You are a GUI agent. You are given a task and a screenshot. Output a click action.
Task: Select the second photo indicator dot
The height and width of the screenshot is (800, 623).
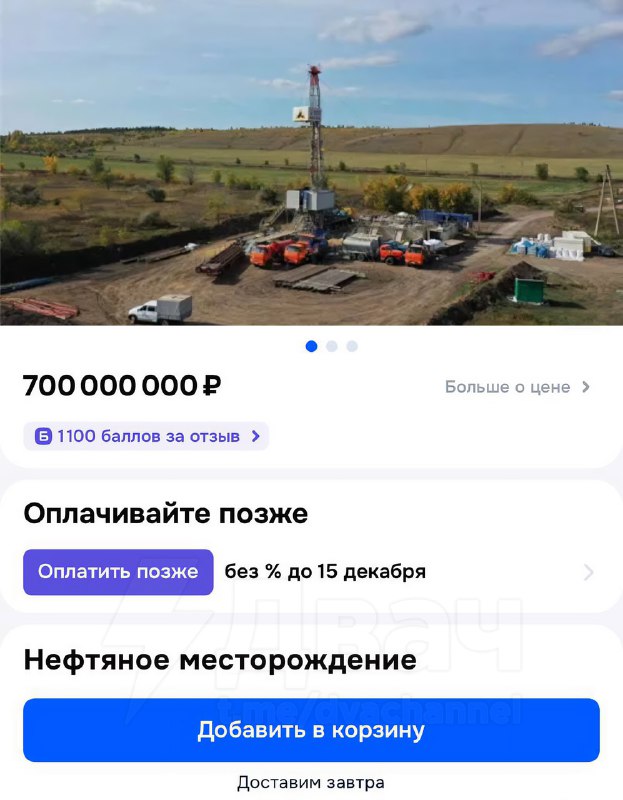click(x=332, y=346)
